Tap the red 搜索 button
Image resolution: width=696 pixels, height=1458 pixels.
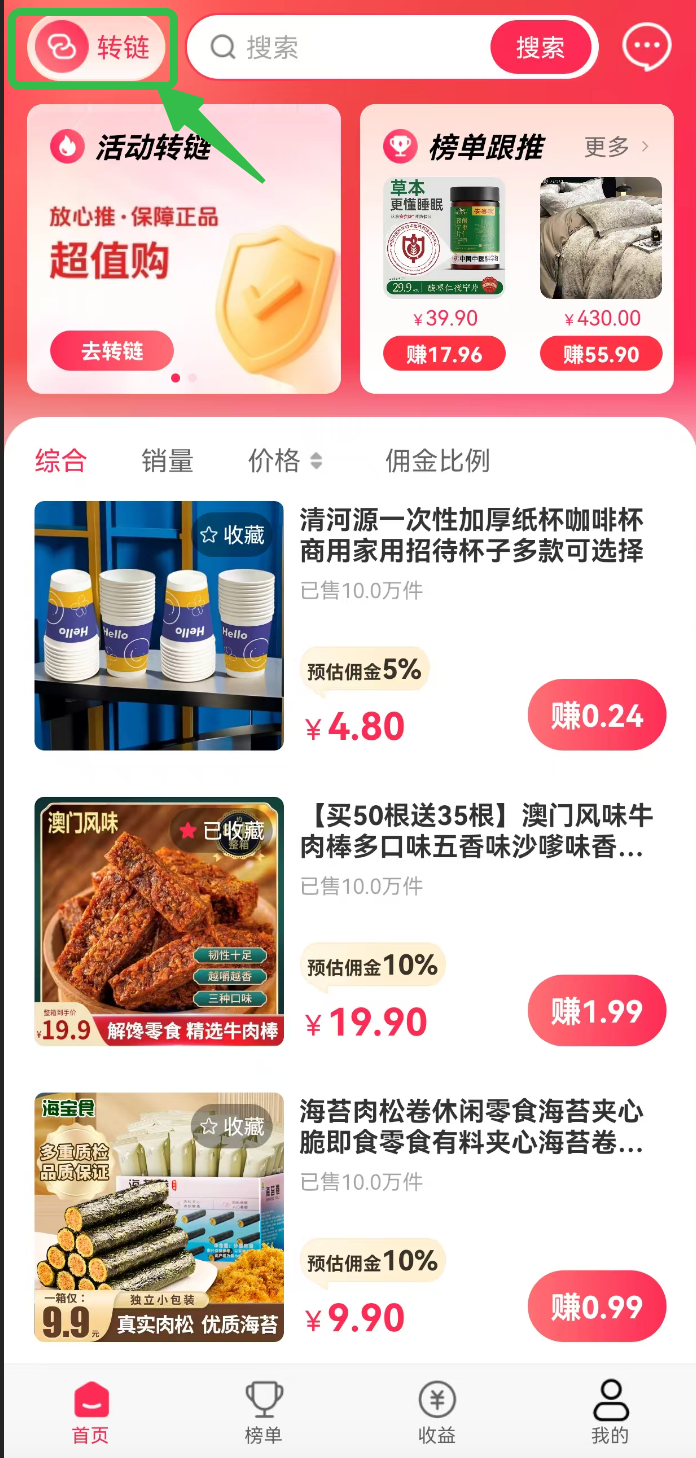click(540, 47)
